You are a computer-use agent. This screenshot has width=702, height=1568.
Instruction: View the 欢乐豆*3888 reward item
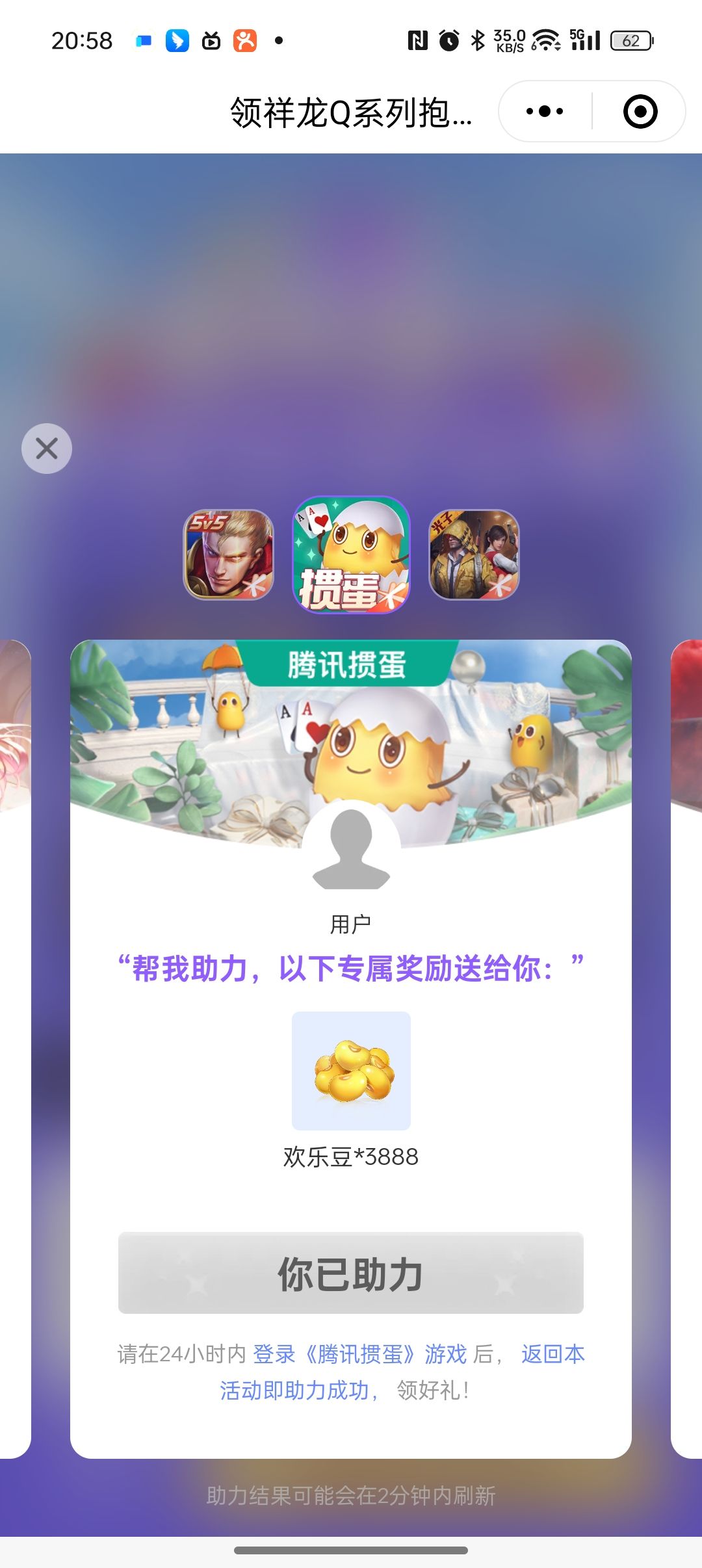click(x=351, y=1071)
